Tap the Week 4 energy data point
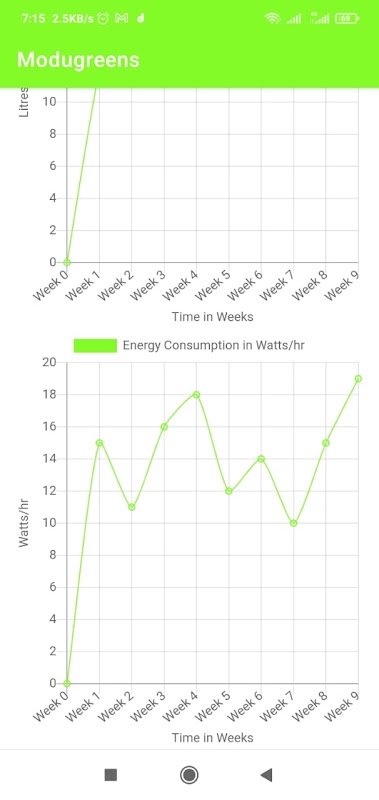The image size is (379, 800). coord(196,394)
